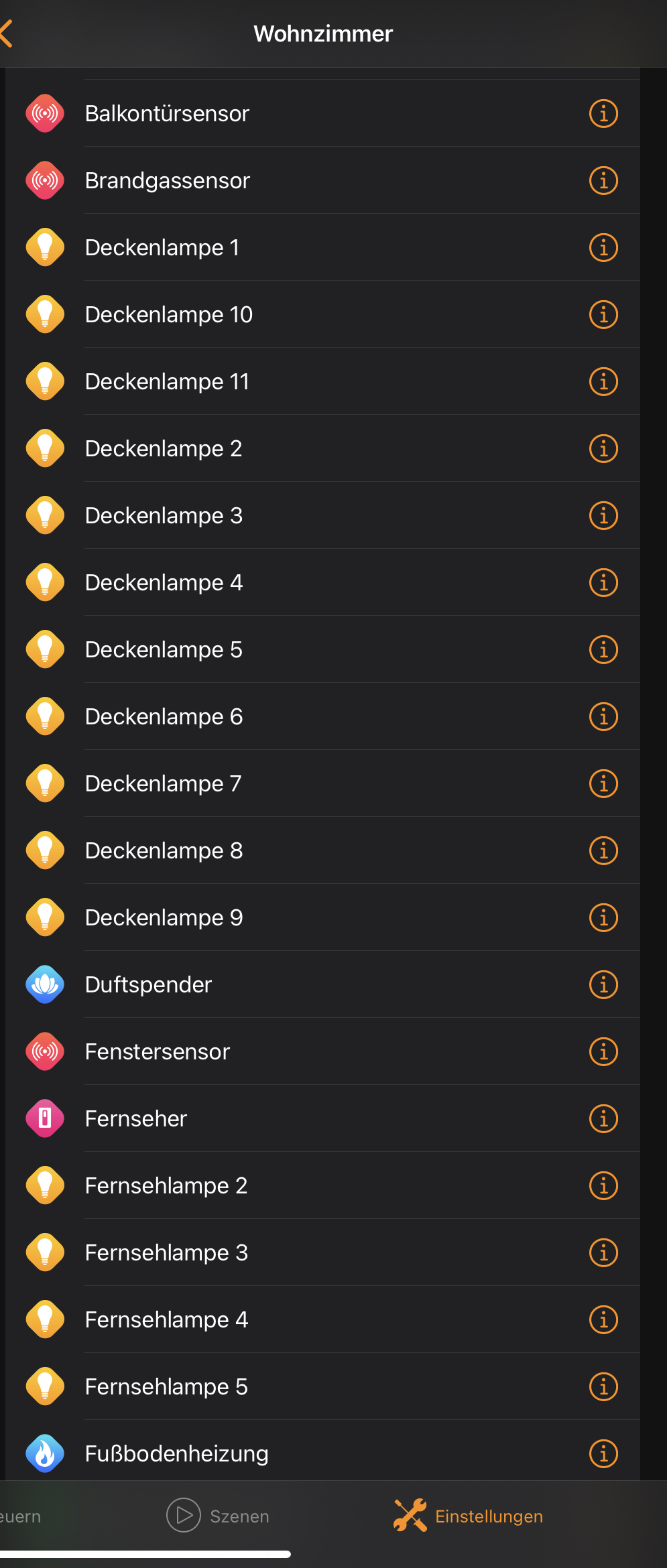Viewport: 667px width, 1568px height.
Task: Open the Fernseher row
Action: (136, 1118)
